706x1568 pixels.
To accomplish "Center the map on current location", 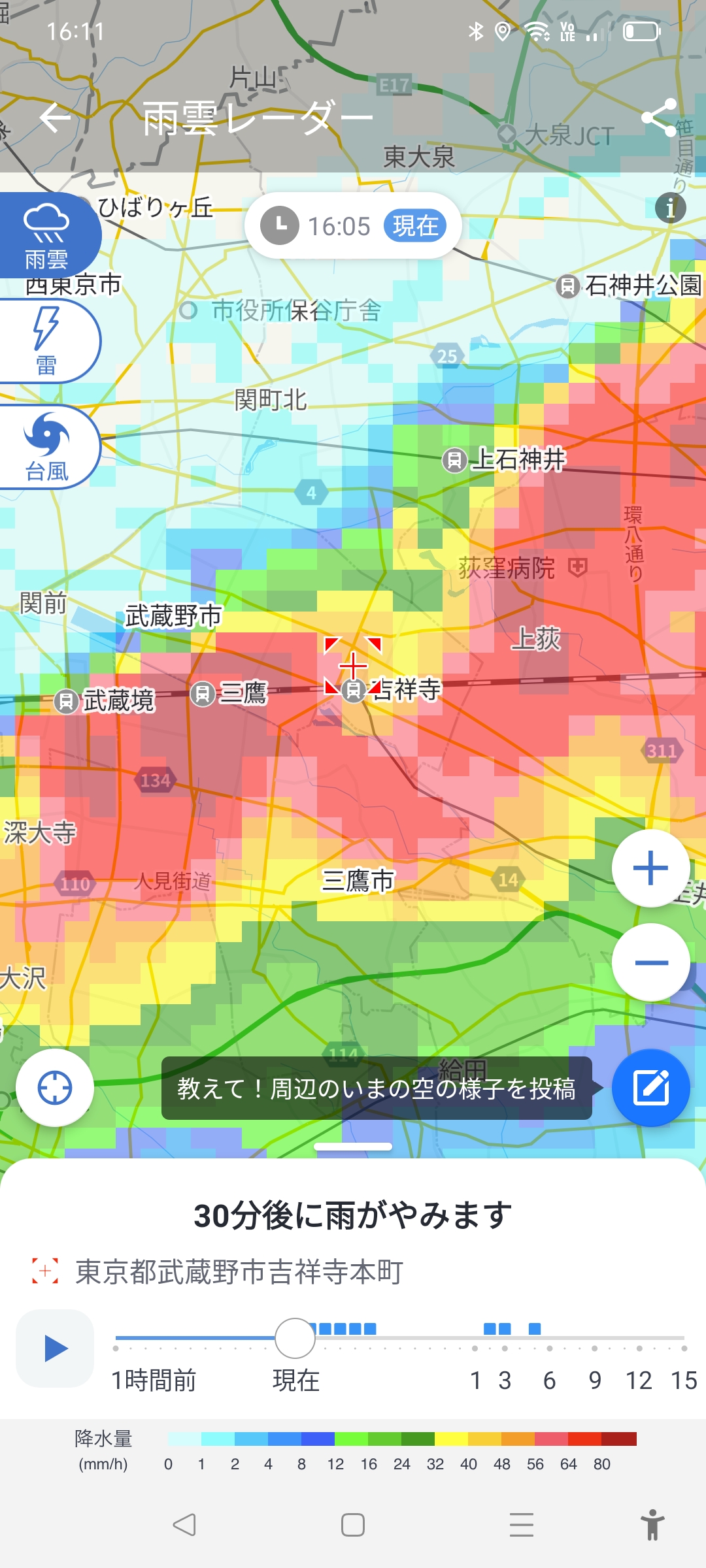I will [x=55, y=1088].
